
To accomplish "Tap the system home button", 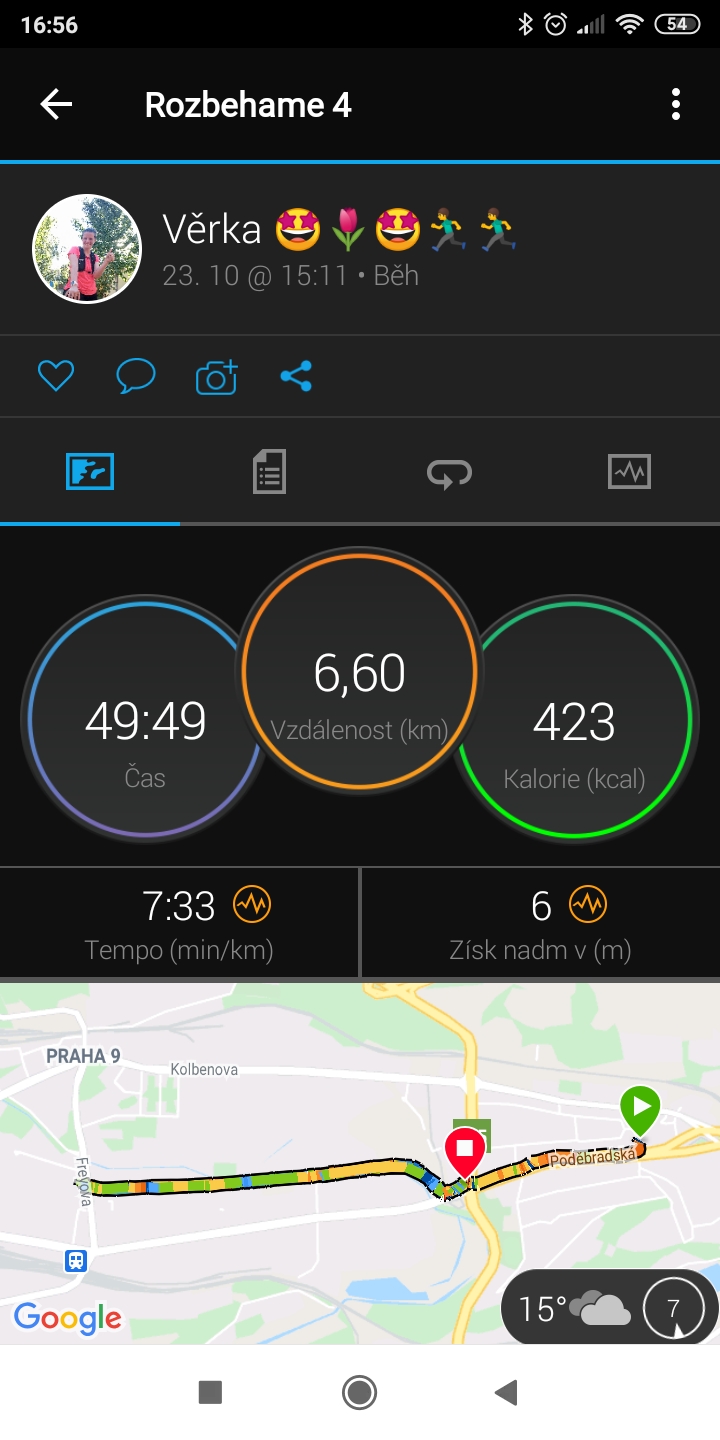I will 359,1392.
